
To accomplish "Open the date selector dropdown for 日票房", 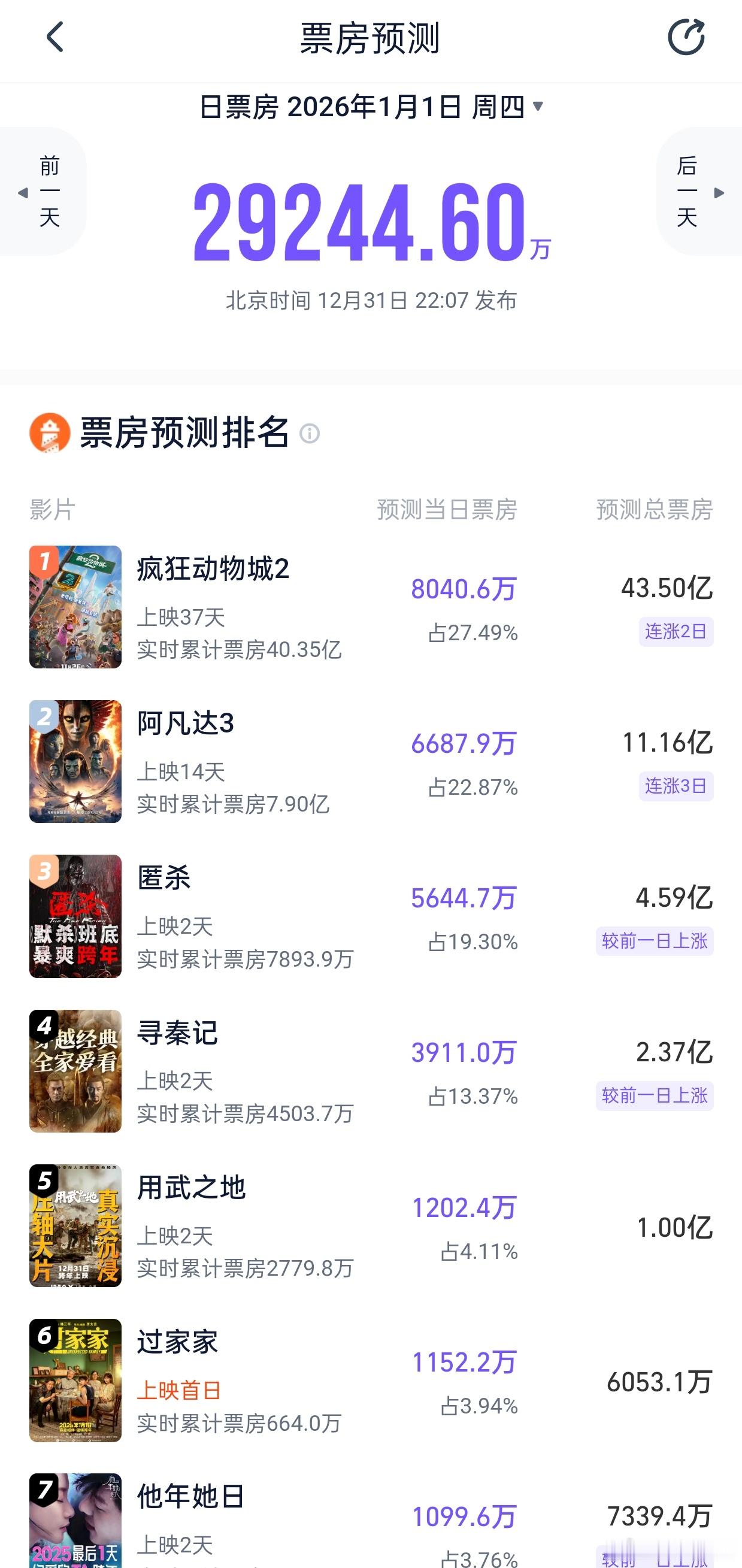I will [x=538, y=106].
